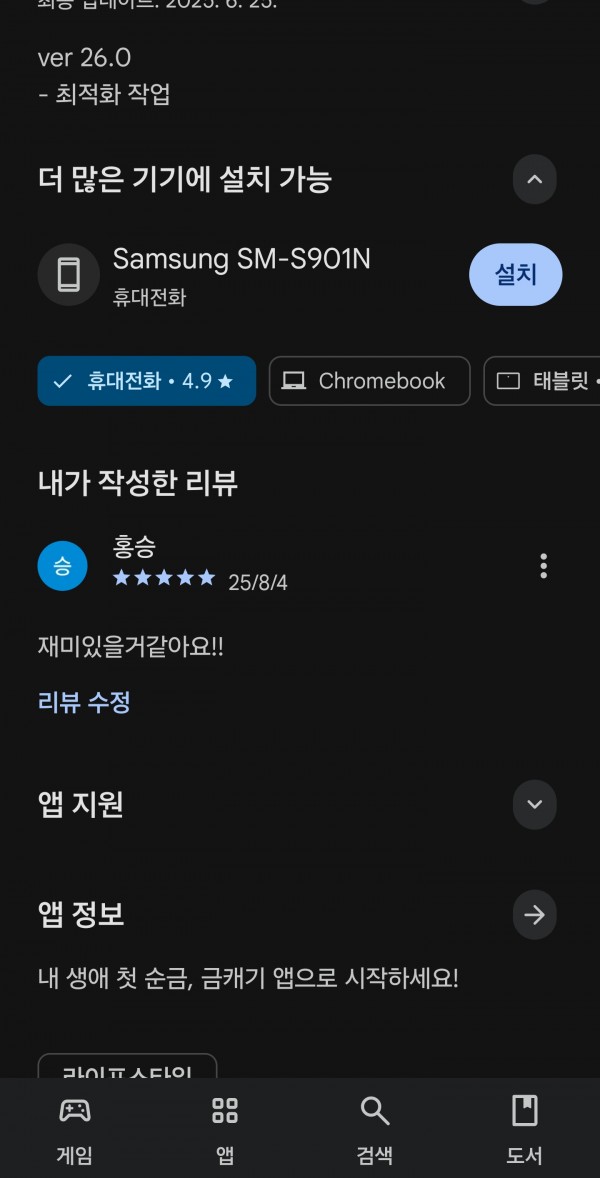
Task: Open the overflow menu on my review
Action: click(x=544, y=566)
